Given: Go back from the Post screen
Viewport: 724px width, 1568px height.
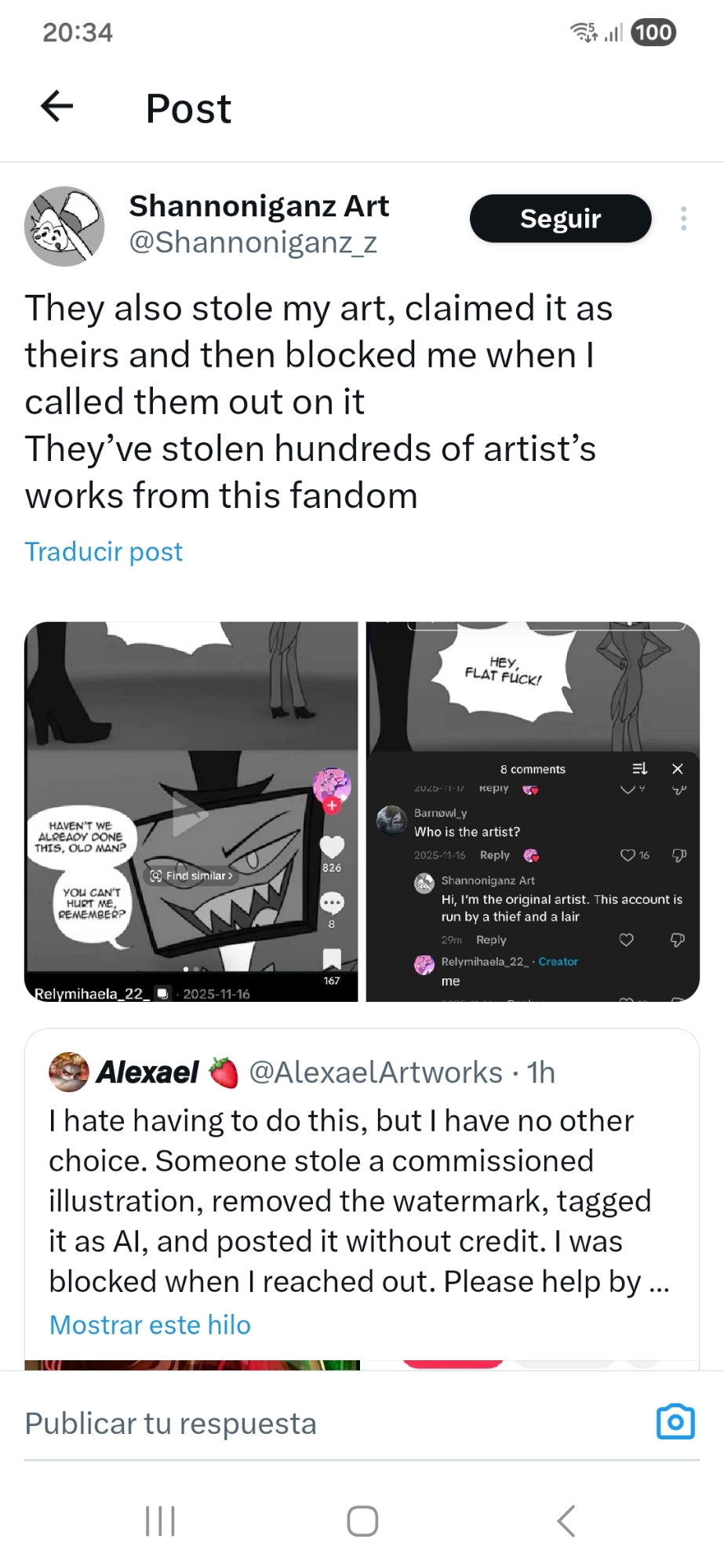Looking at the screenshot, I should [x=57, y=107].
